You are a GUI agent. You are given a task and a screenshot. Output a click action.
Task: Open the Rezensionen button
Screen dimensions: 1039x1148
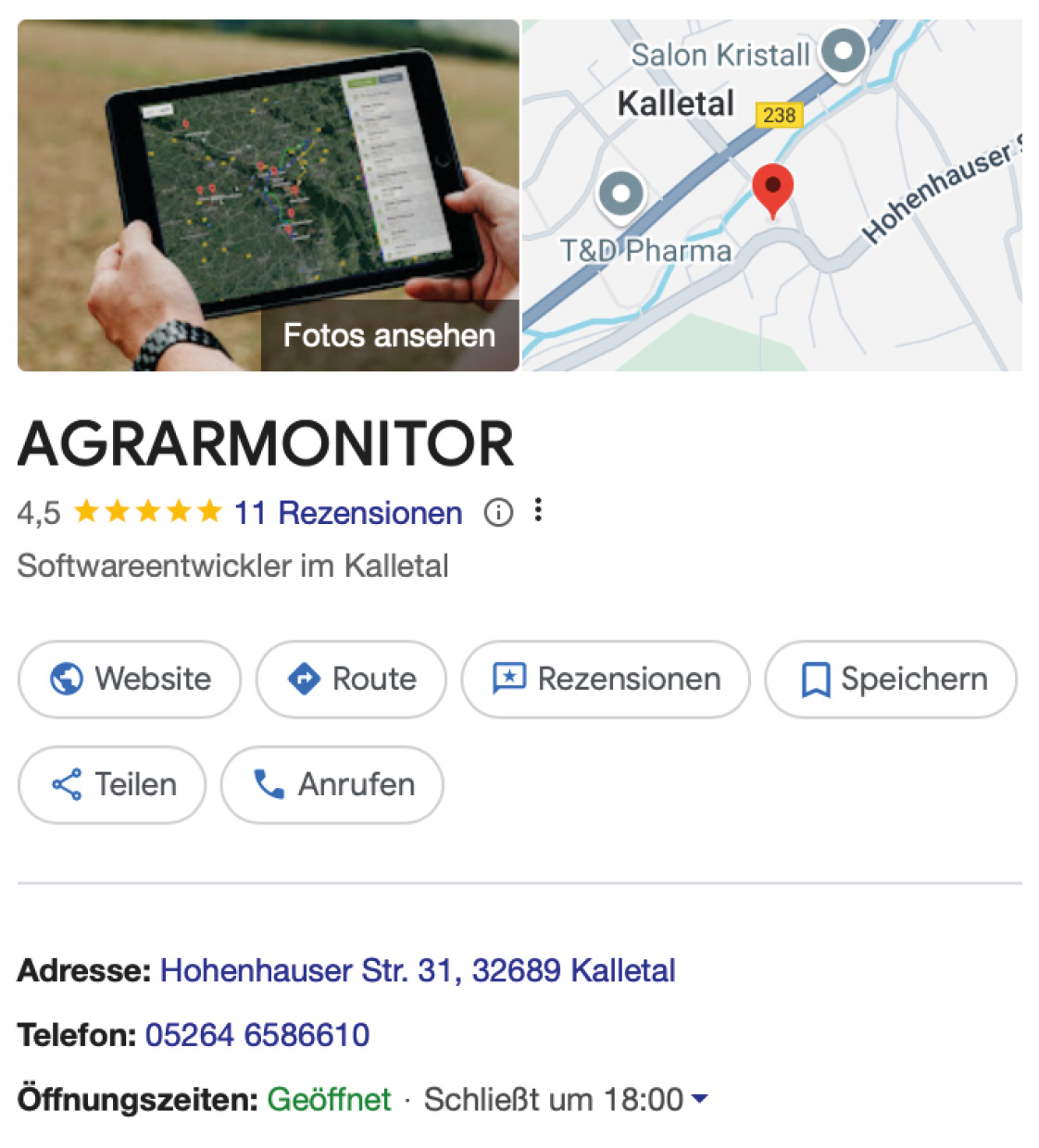click(605, 679)
